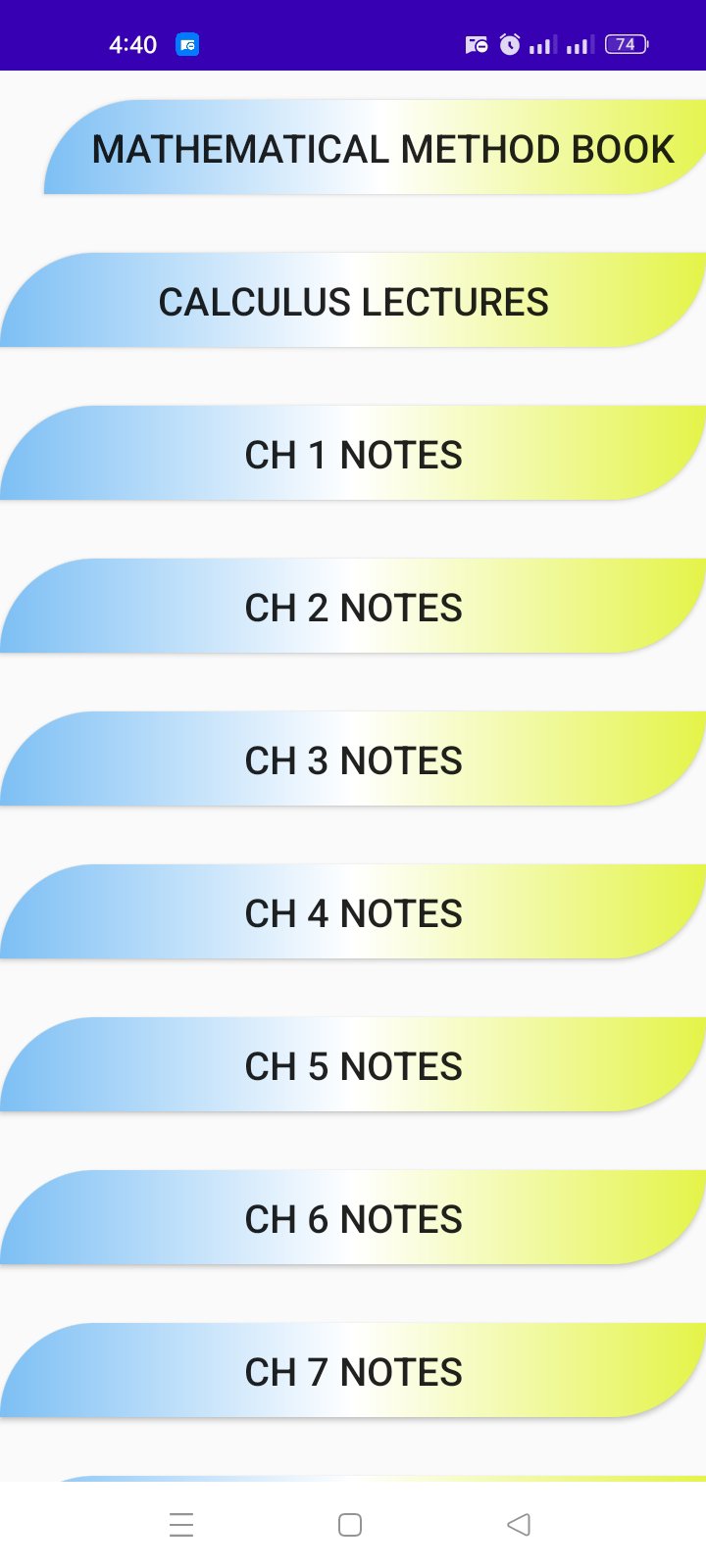
Task: Go back using the system back button
Action: point(519,1525)
